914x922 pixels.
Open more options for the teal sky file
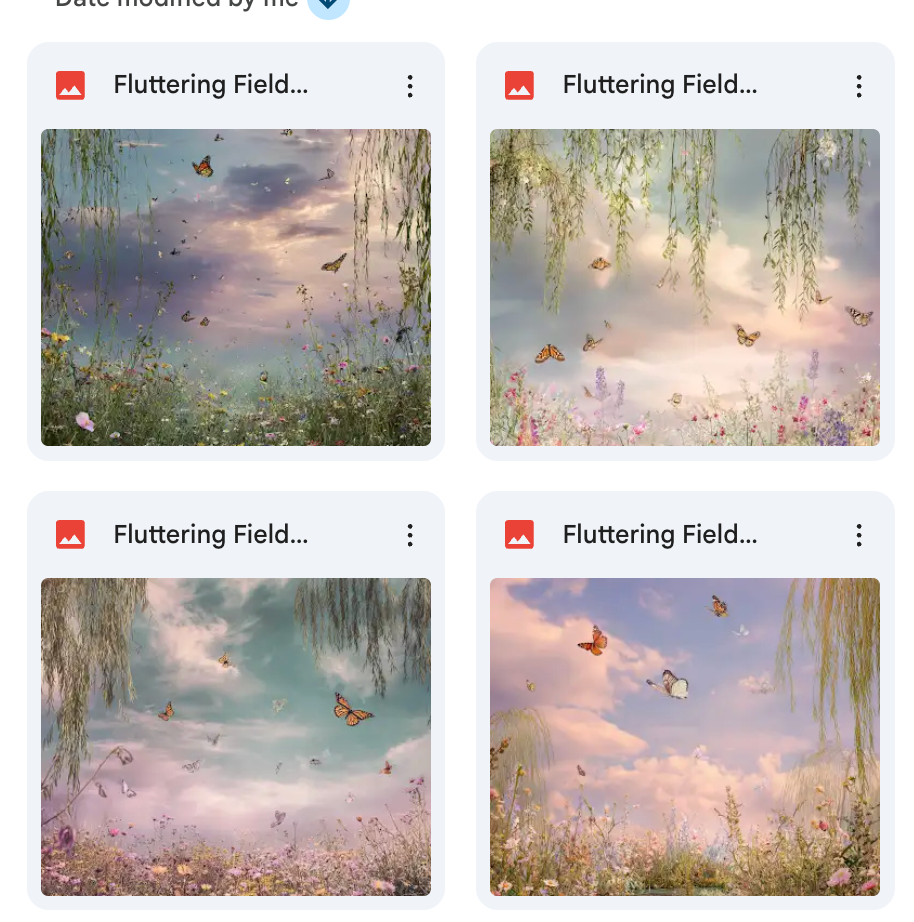point(410,535)
